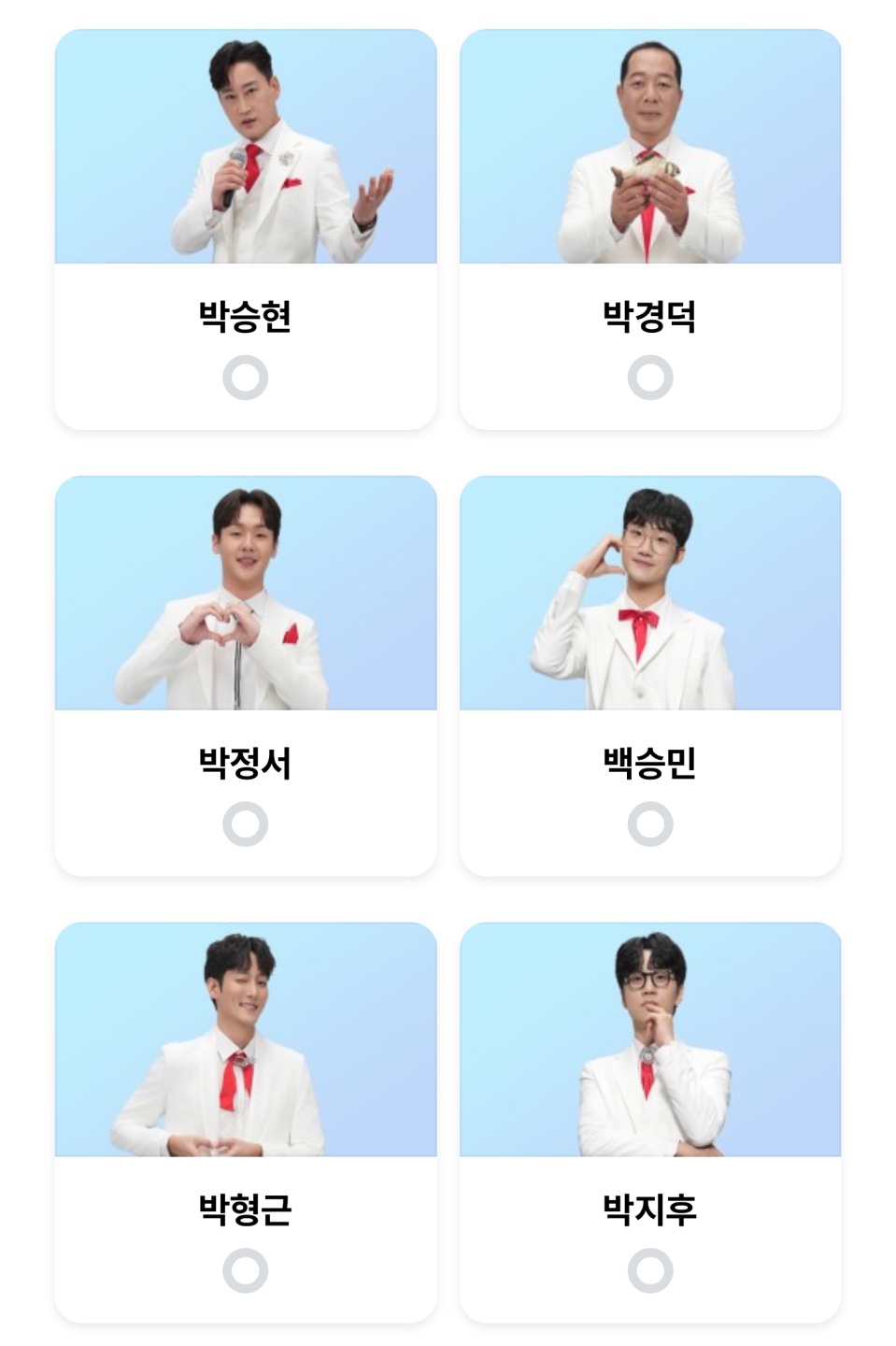Click the name label 박승현

pos(245,316)
